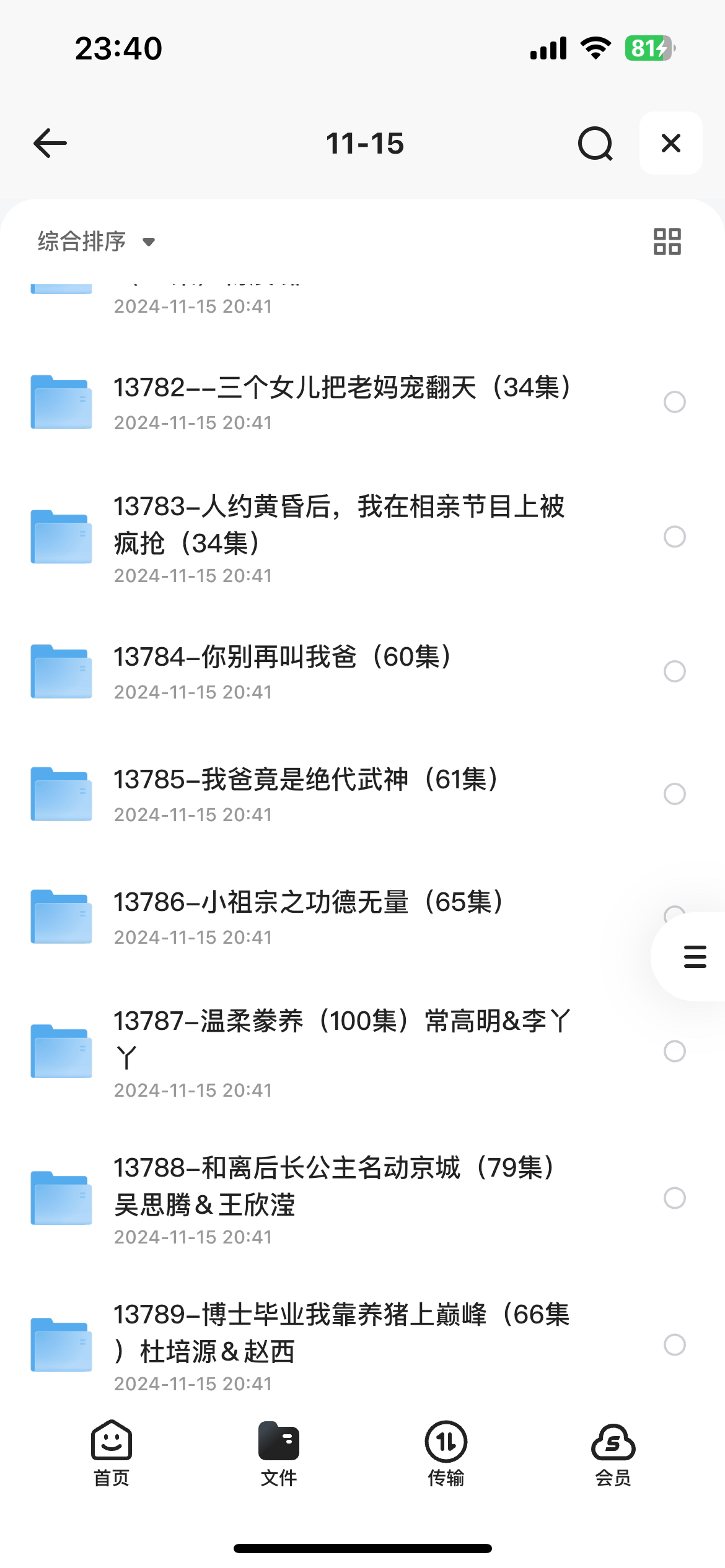Screen dimensions: 725x1568
Task: Switch to grid view layout
Action: pos(667,242)
